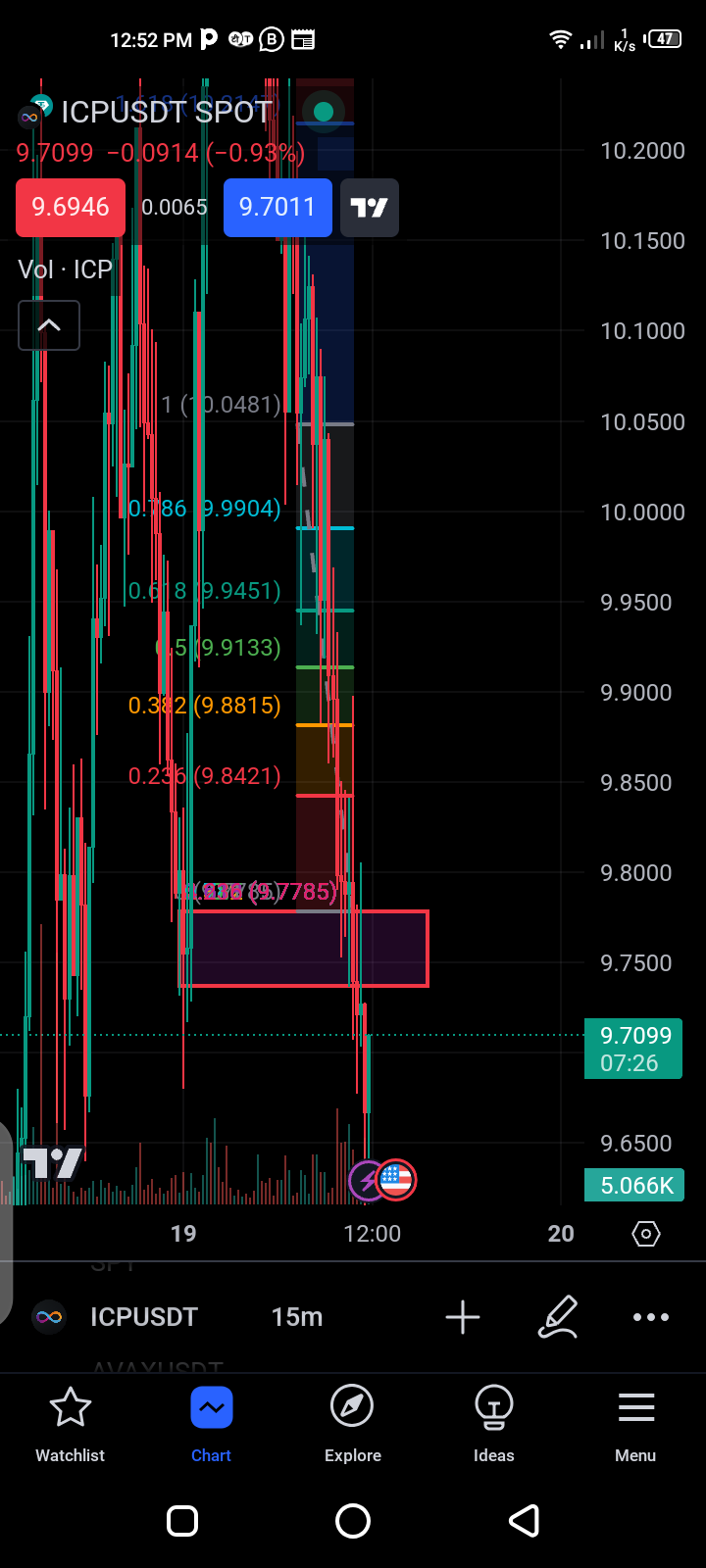Open the Ideas tab
The image size is (706, 1568).
pyautogui.click(x=494, y=1424)
